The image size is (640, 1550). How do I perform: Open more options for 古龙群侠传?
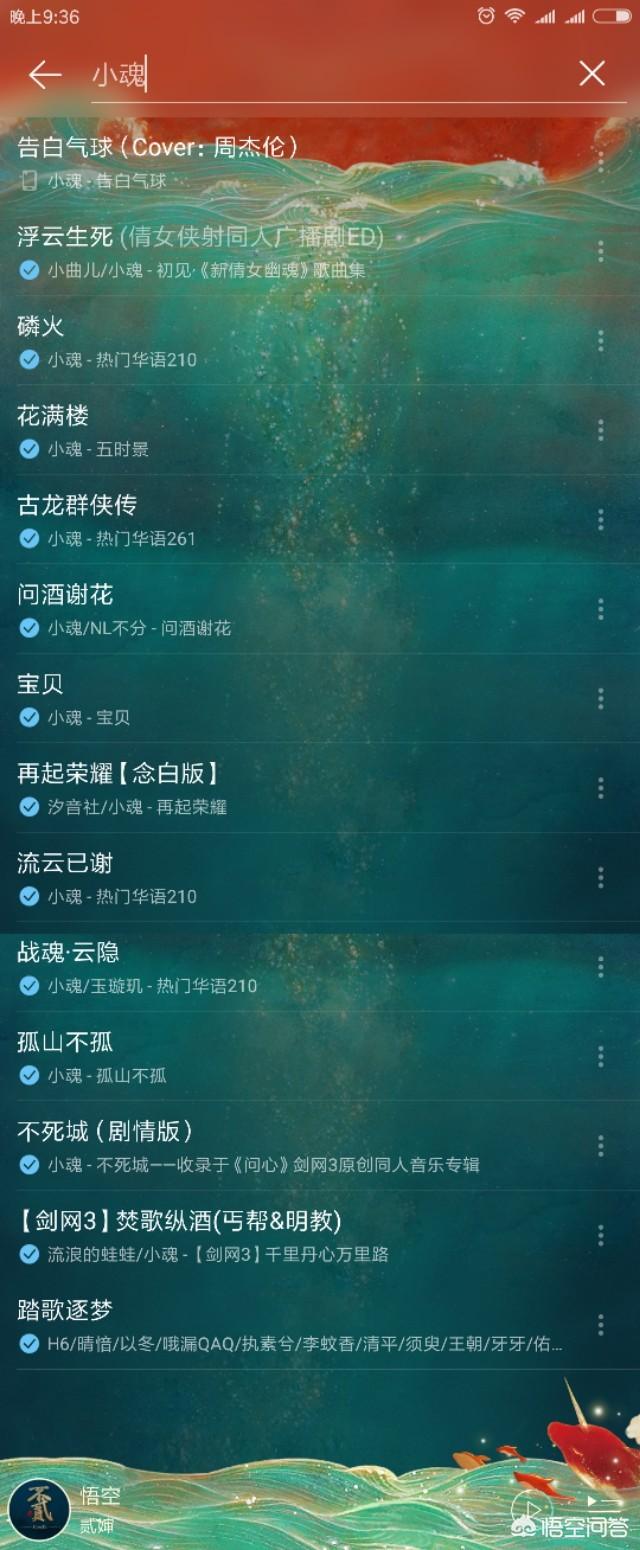(600, 520)
